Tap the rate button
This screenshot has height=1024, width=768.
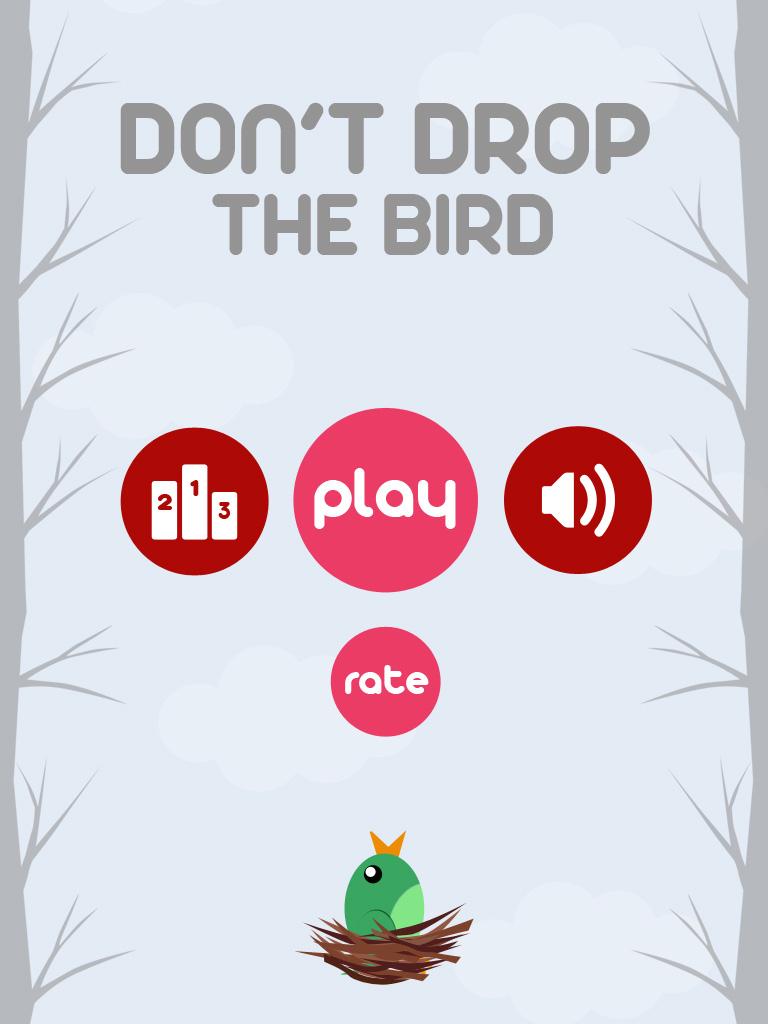pos(385,682)
